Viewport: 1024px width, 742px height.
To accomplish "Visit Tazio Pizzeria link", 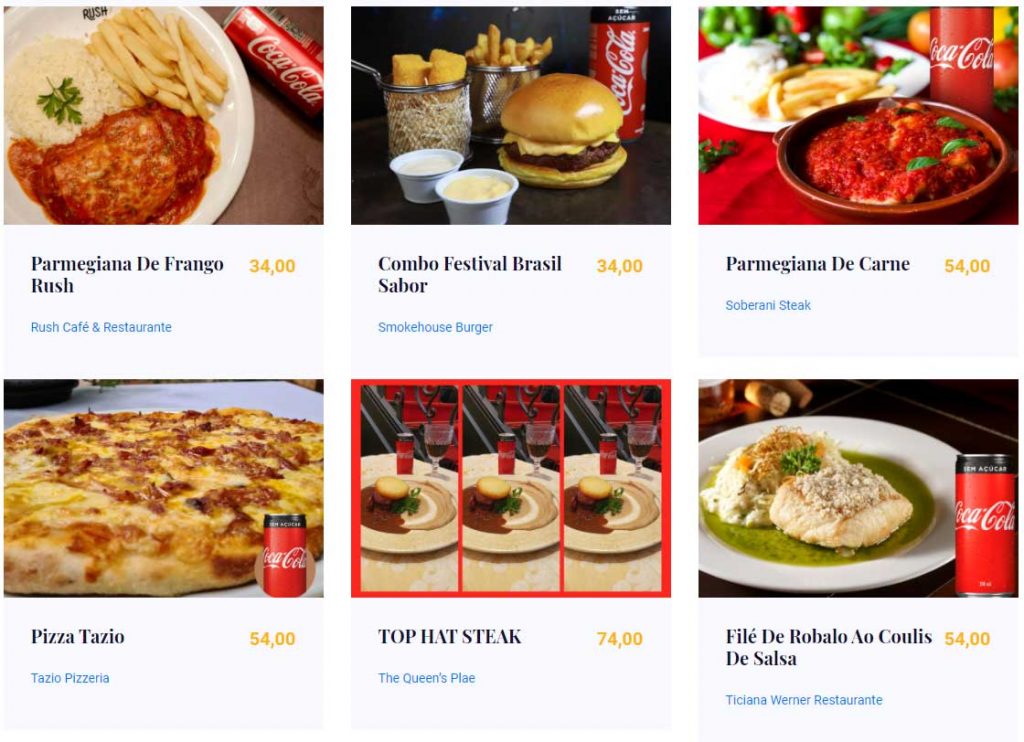I will (70, 678).
